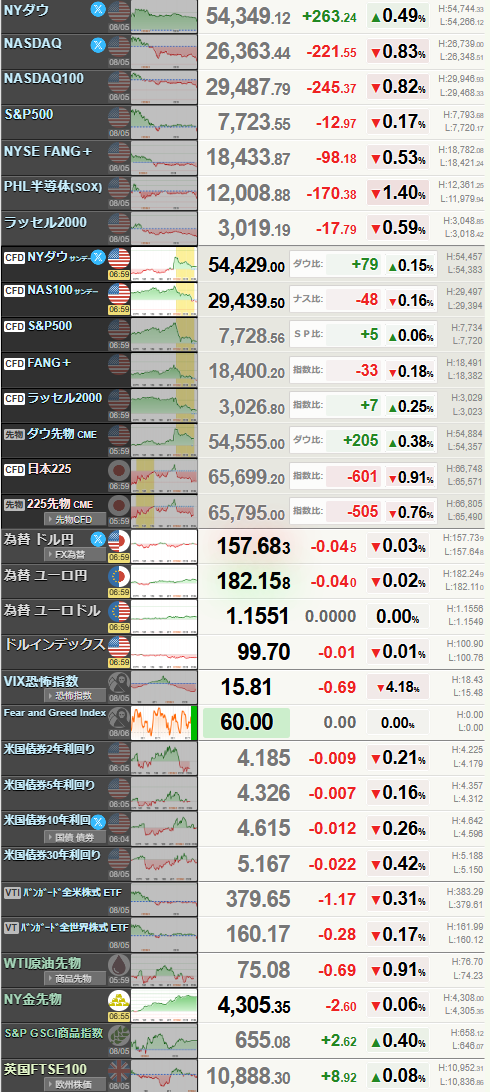This screenshot has height=1092, width=490.
Task: Open the 為替 ユーロドル row
Action: (245, 616)
